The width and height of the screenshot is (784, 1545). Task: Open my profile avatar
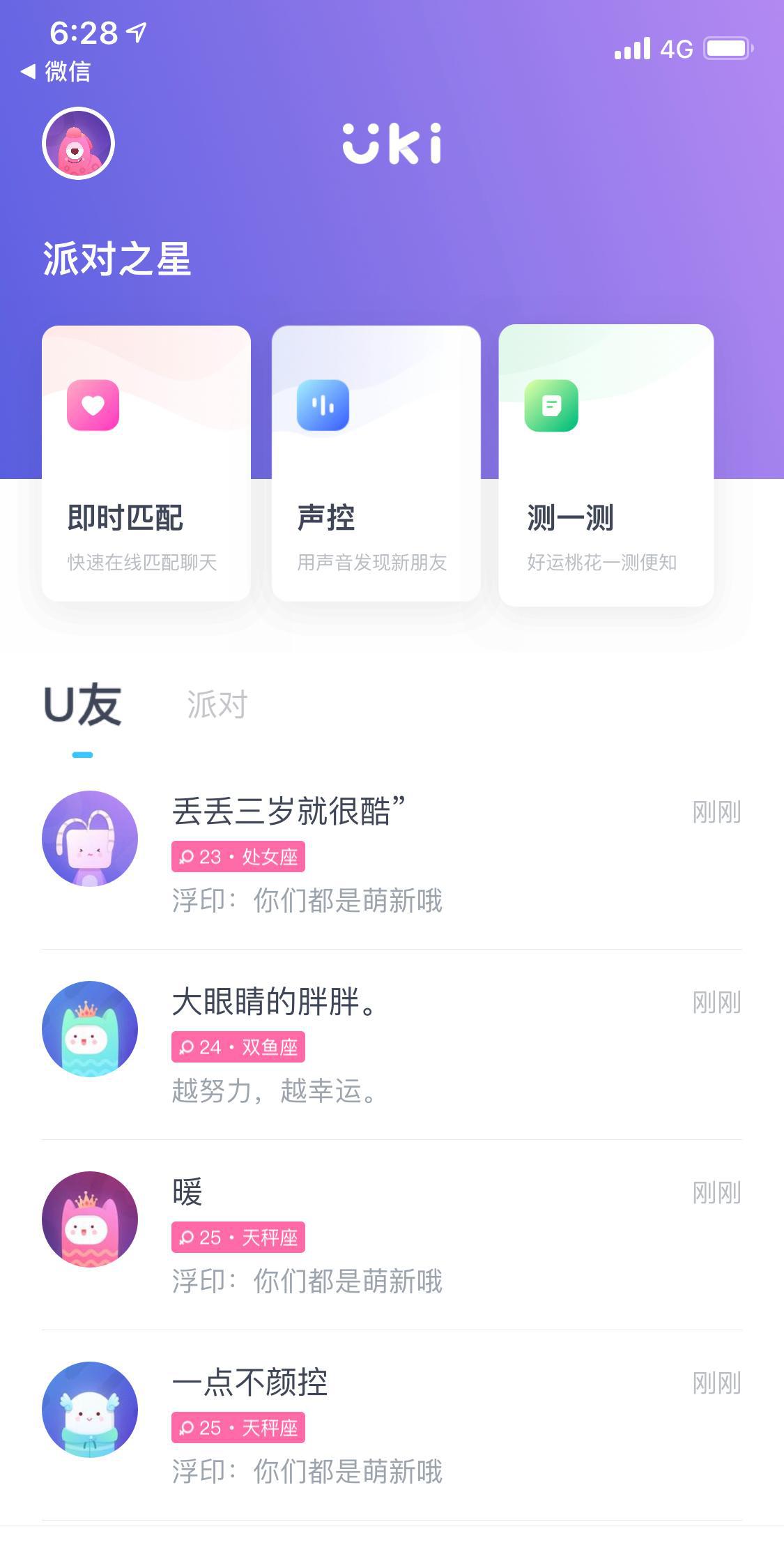click(78, 144)
